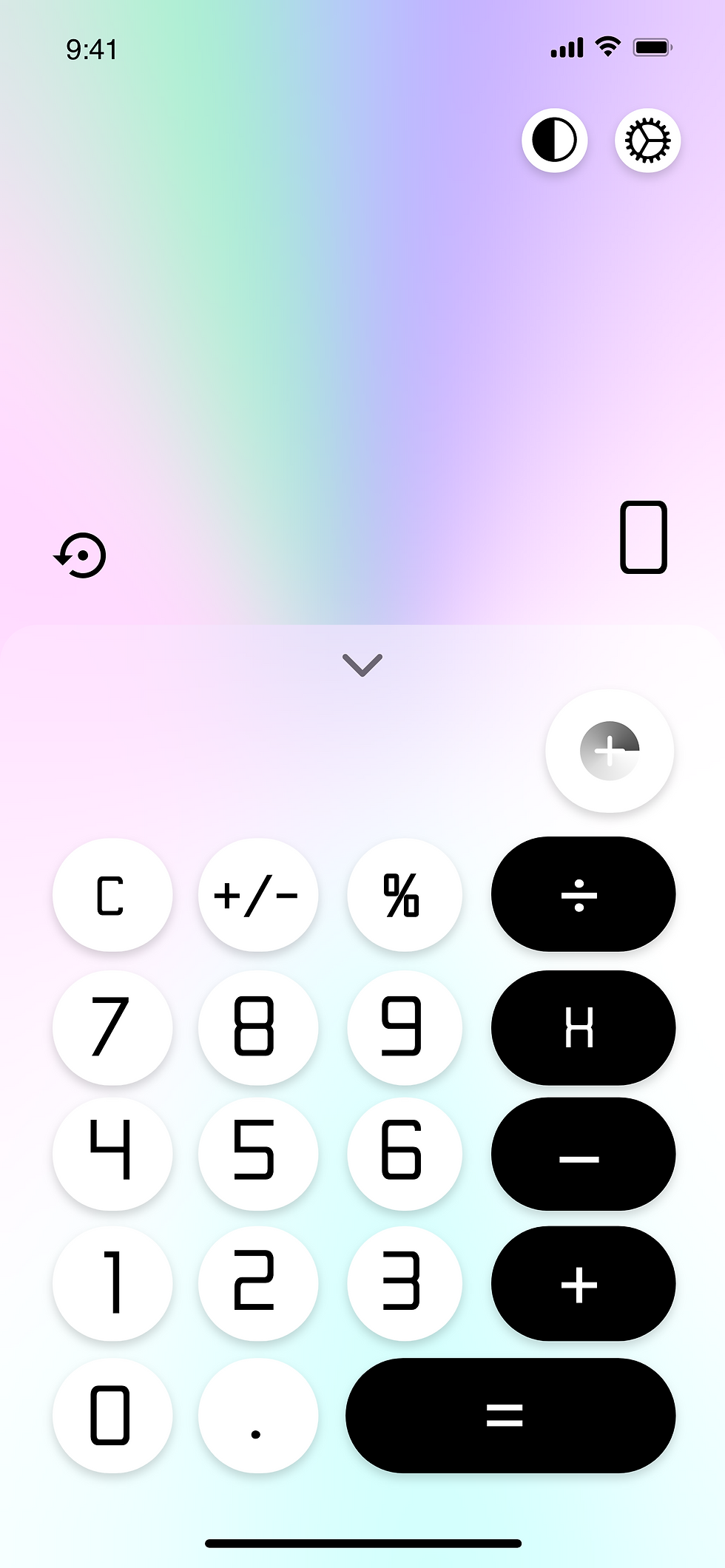Enter digit 5
The height and width of the screenshot is (1568, 725).
257,1154
